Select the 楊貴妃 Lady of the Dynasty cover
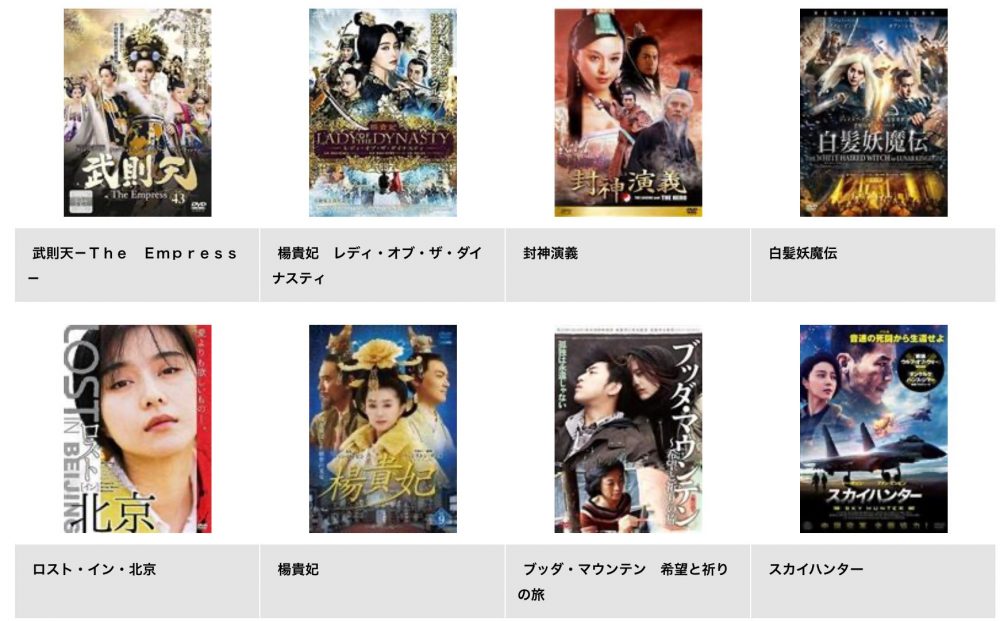1000x621 pixels. pos(382,112)
